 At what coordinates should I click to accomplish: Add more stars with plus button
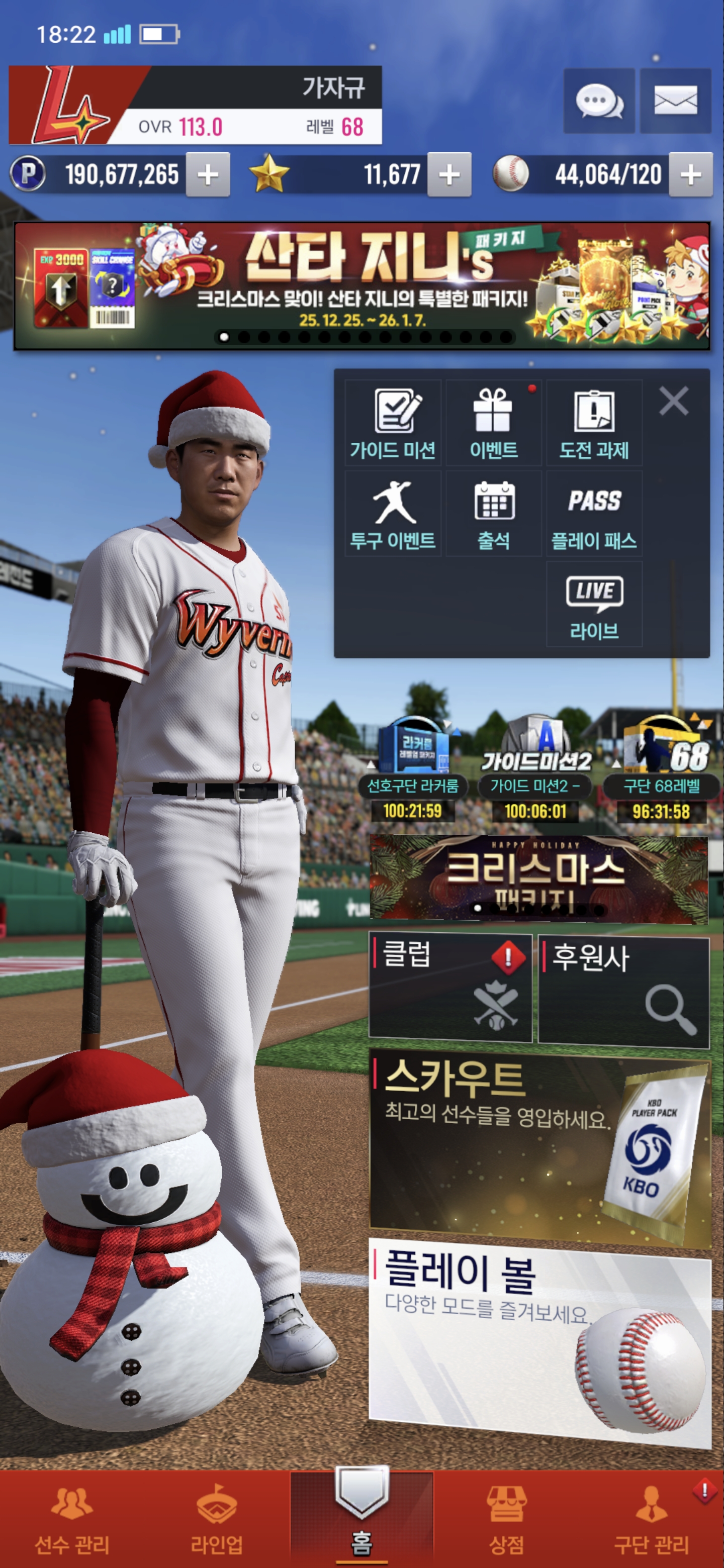(x=449, y=175)
